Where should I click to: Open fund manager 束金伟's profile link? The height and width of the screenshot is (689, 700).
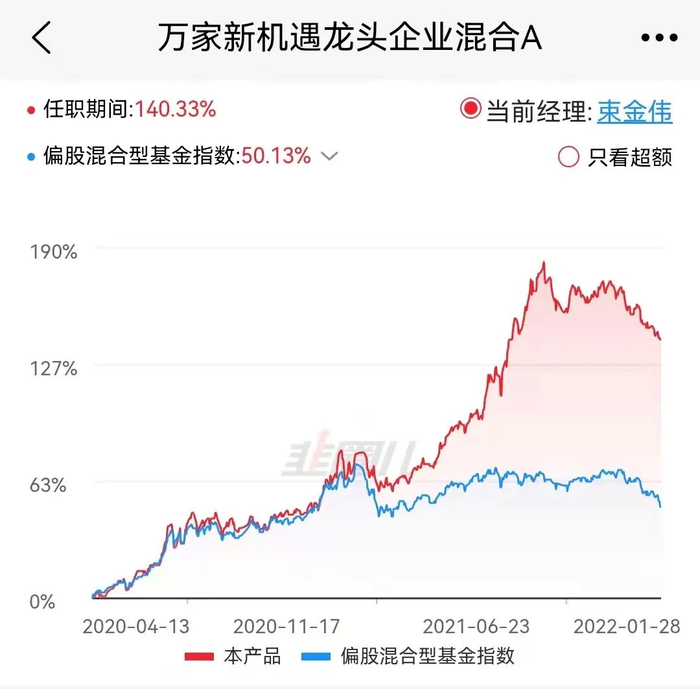coord(635,110)
